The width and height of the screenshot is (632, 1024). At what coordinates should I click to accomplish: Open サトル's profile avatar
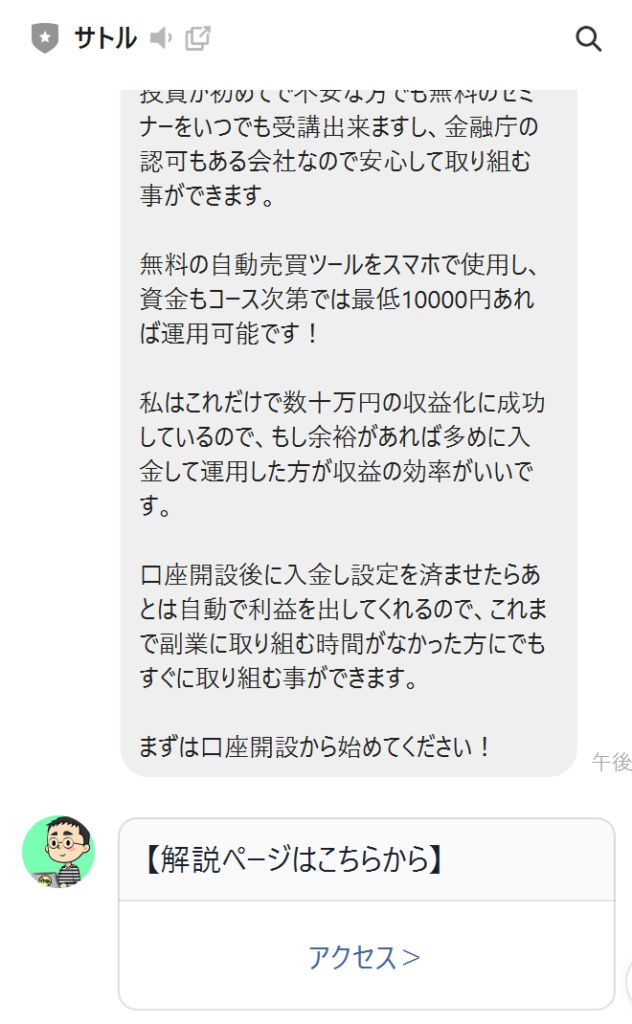tap(59, 851)
